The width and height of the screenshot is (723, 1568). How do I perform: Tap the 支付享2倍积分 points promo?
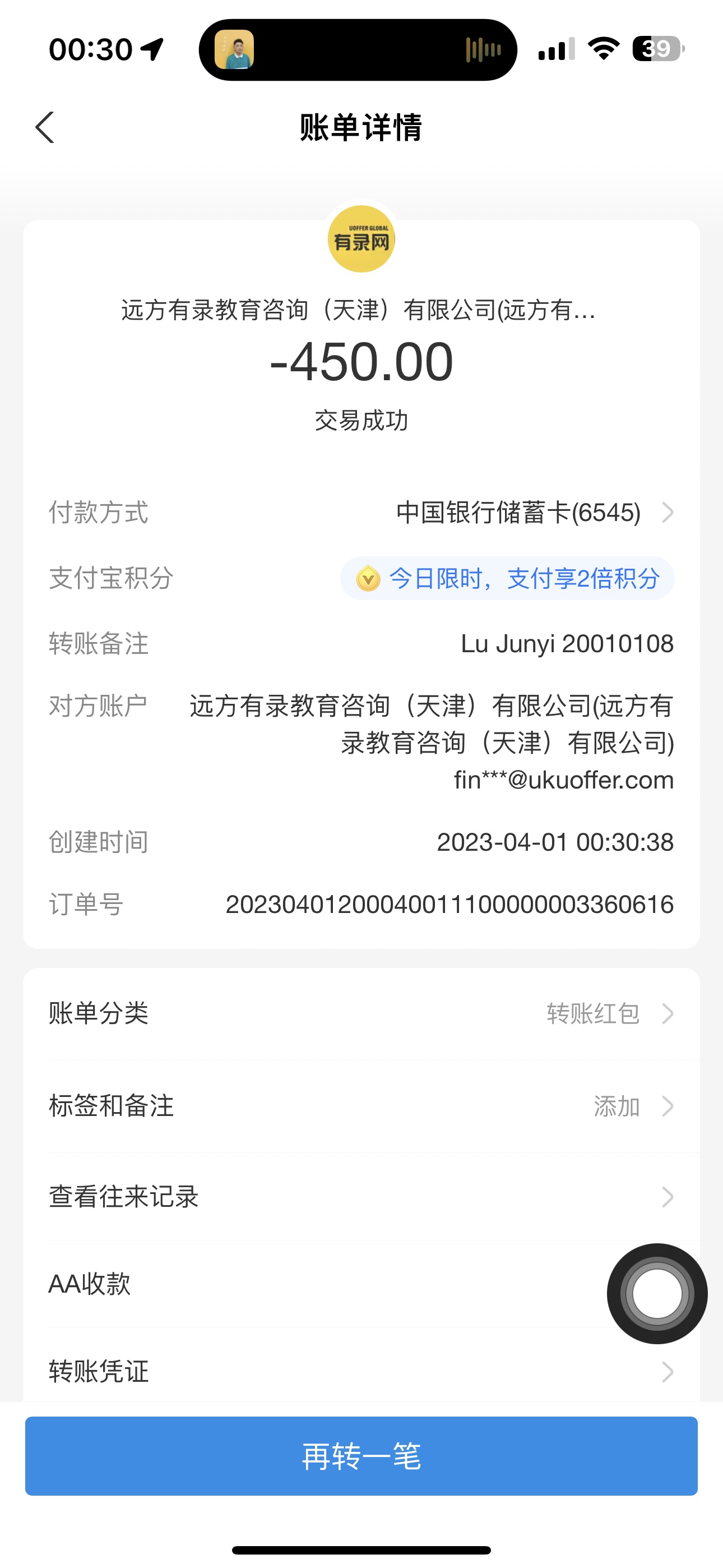(507, 578)
